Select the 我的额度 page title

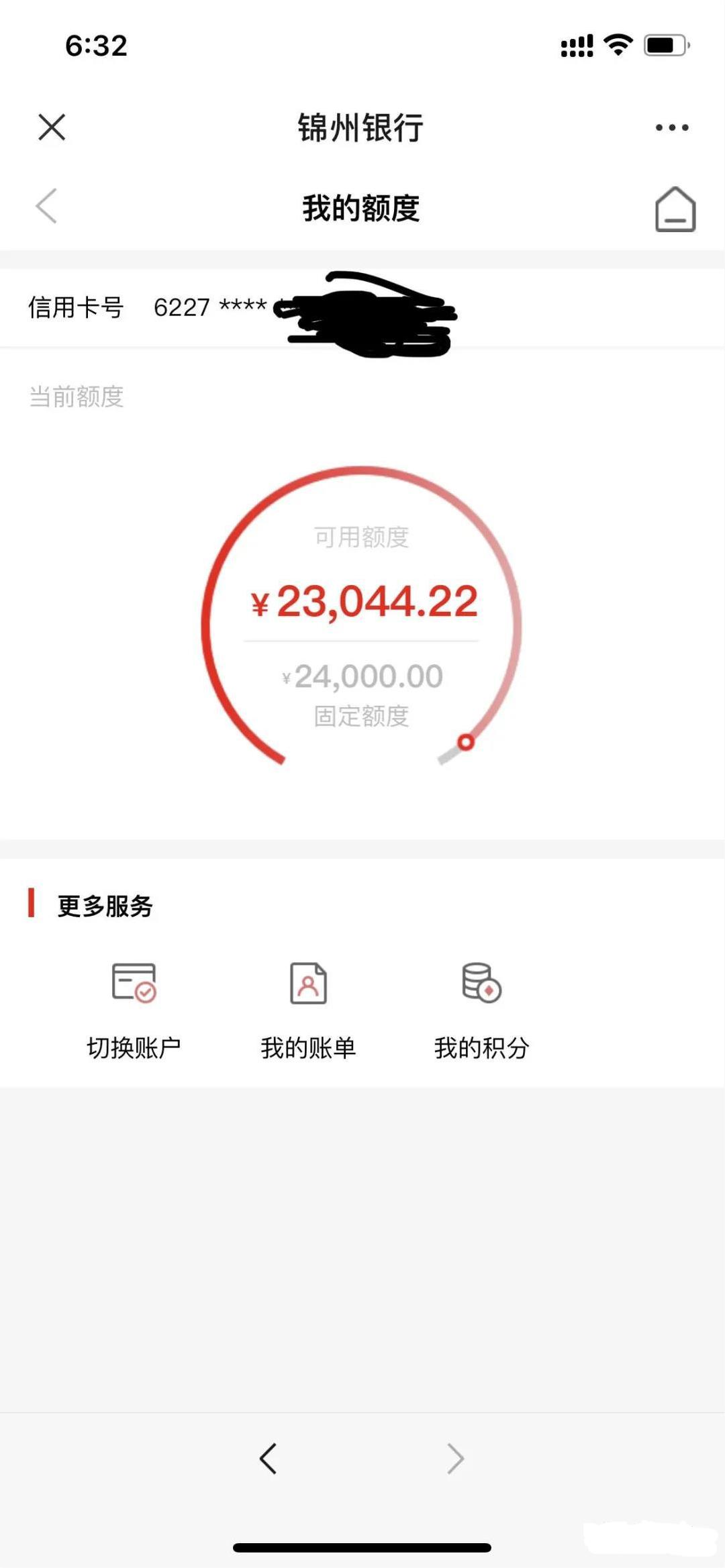coord(361,209)
